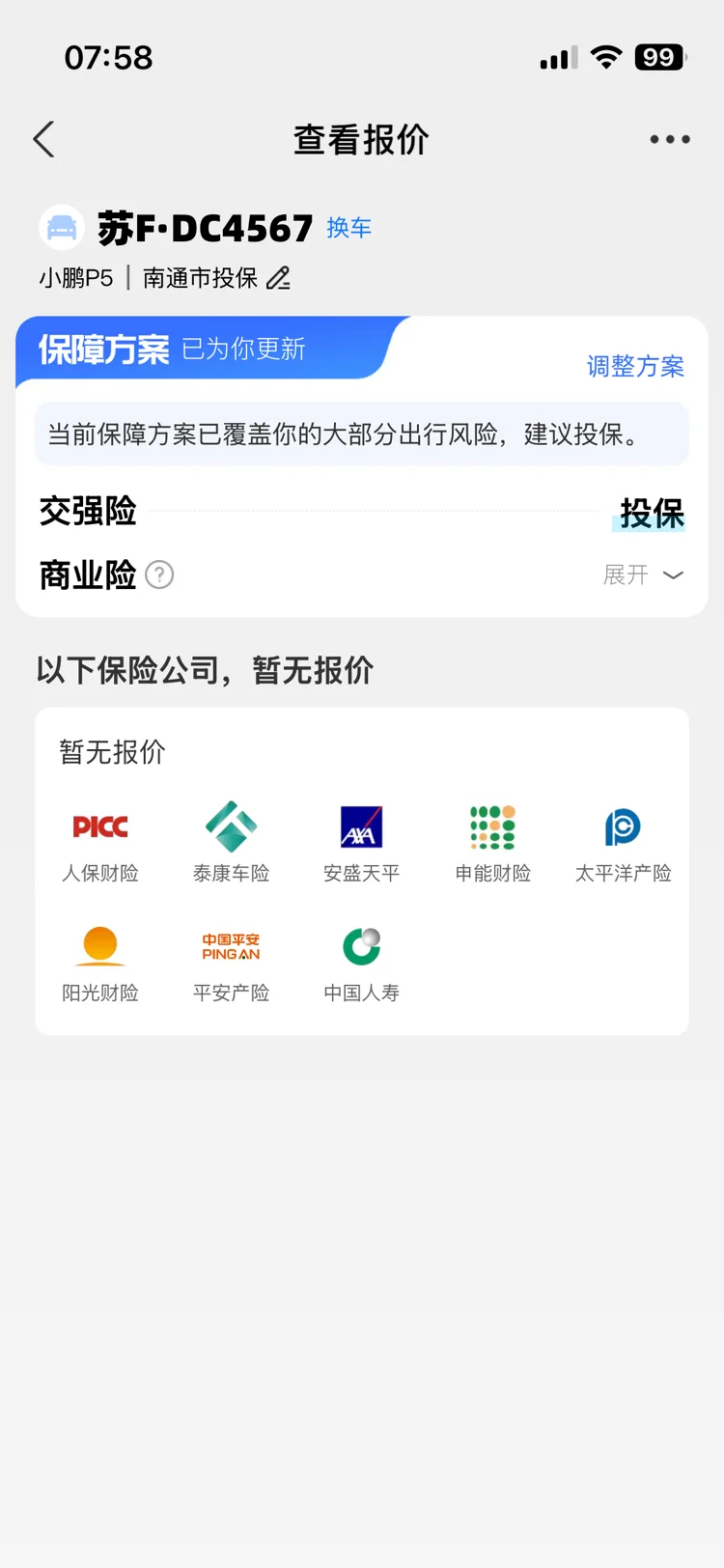The image size is (724, 1568).
Task: Tap 调整方案 to adjust coverage plan
Action: pyautogui.click(x=635, y=367)
